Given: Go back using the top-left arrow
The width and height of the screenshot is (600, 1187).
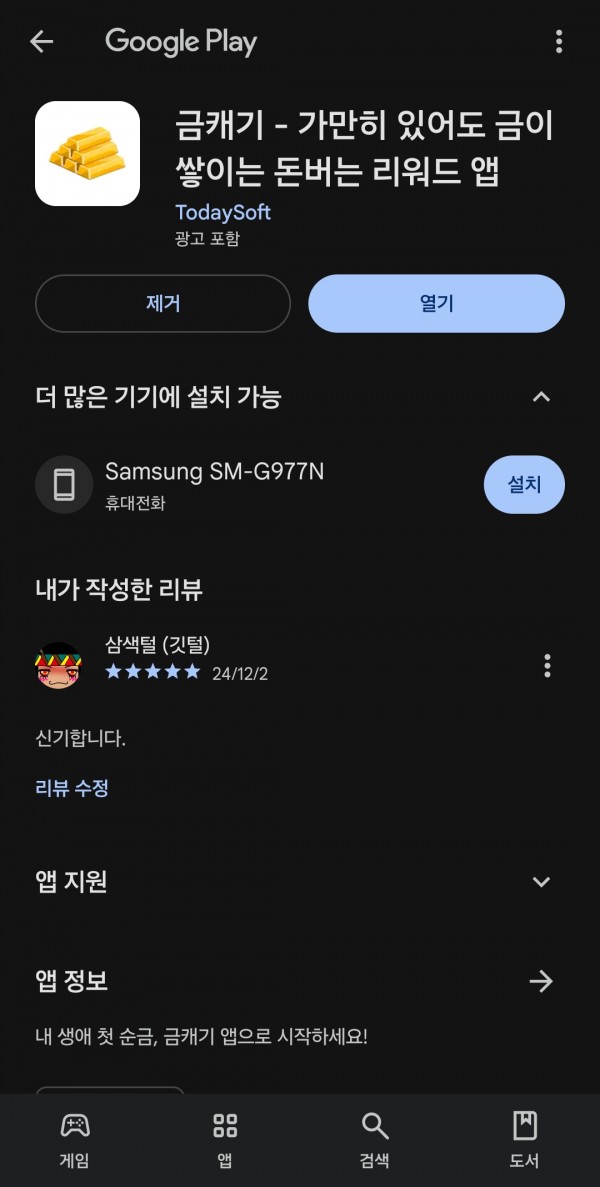Looking at the screenshot, I should [42, 42].
